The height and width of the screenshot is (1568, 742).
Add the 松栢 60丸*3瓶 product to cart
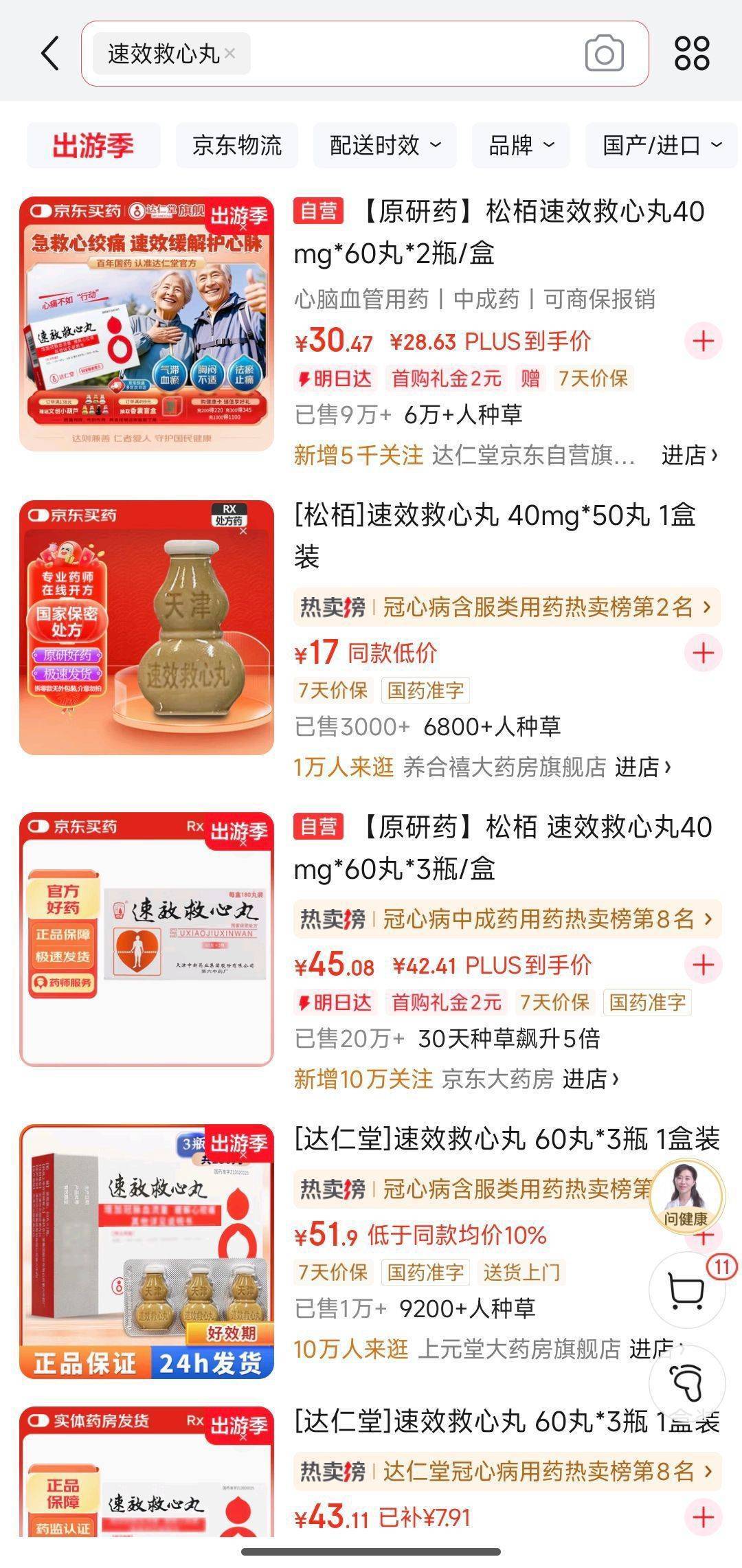click(x=704, y=965)
